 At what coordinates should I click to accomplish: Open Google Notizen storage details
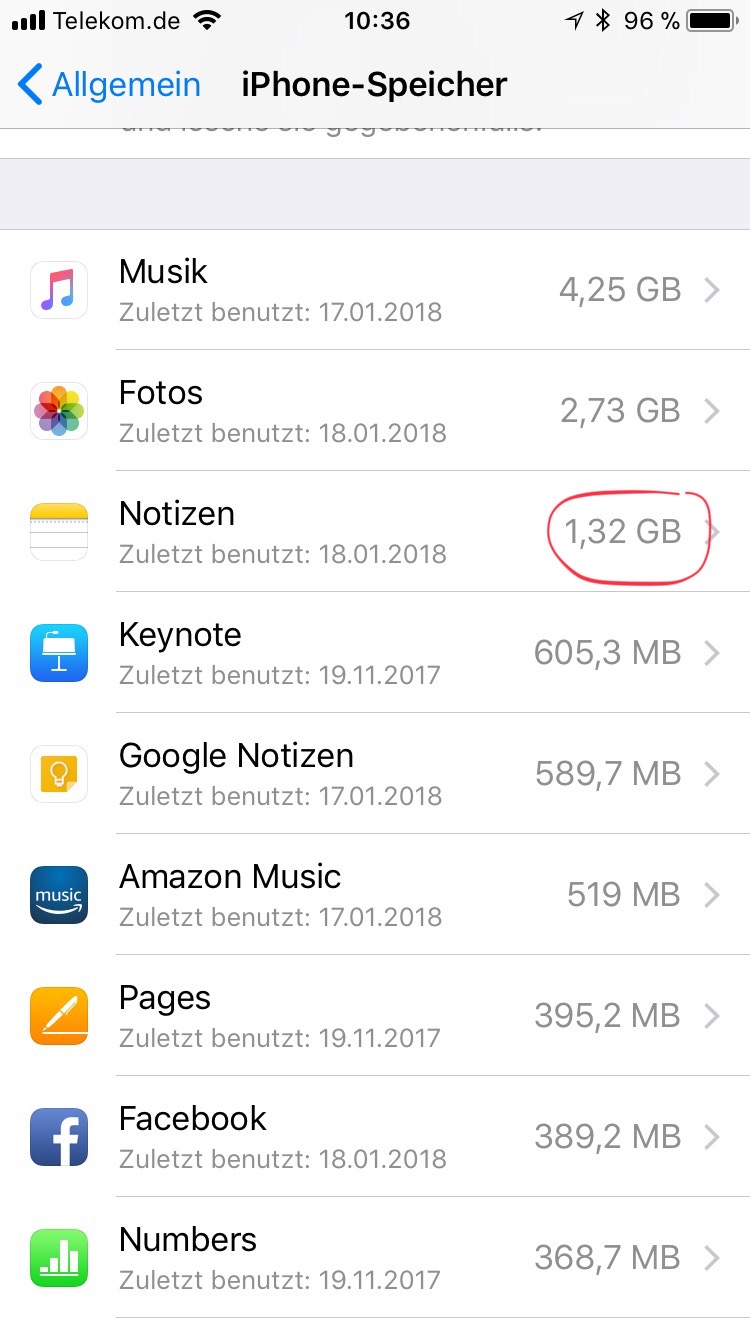coord(375,774)
